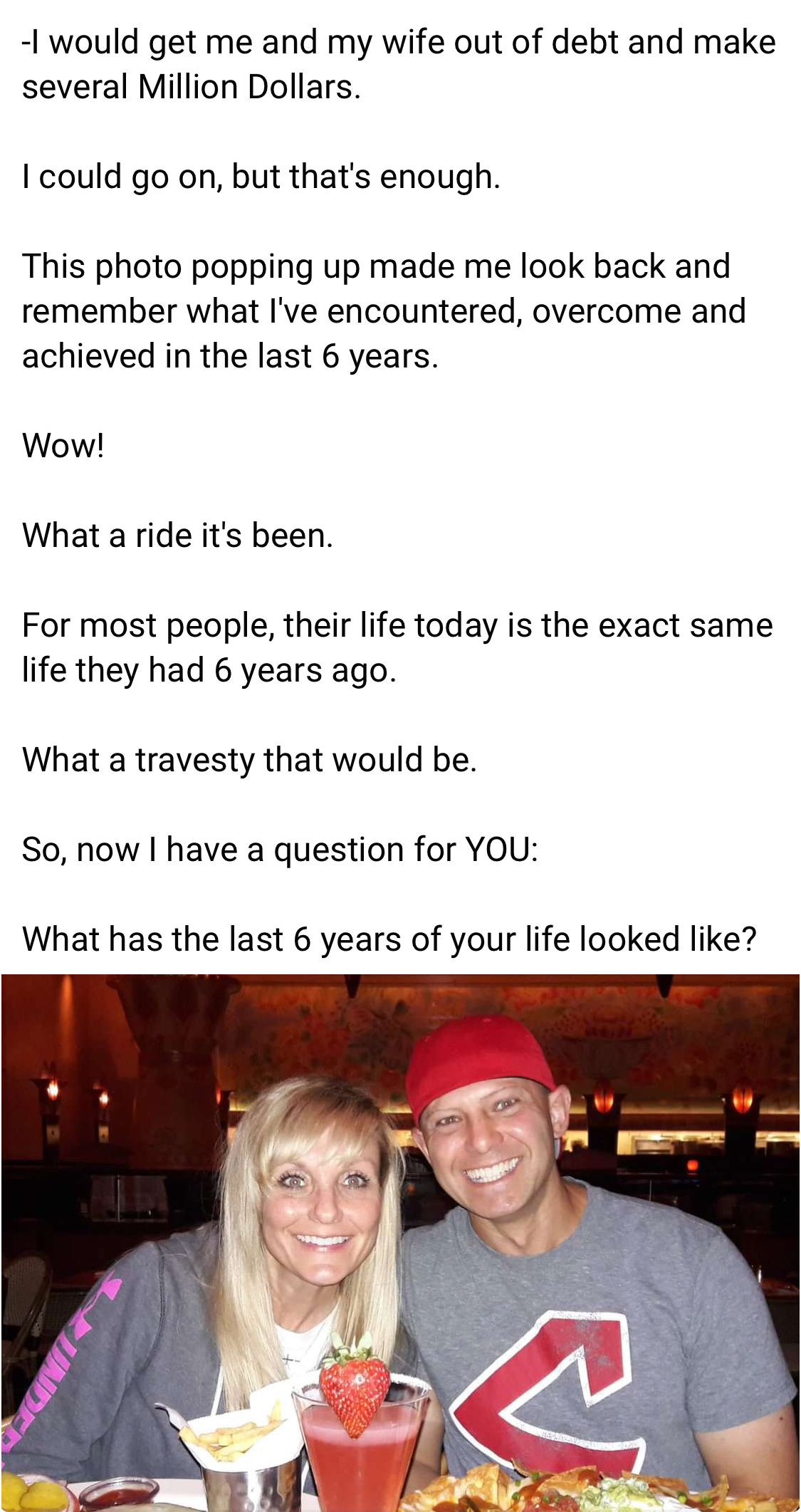Open the couple's photo attached to the post
The width and height of the screenshot is (801, 1512).
400,1242
